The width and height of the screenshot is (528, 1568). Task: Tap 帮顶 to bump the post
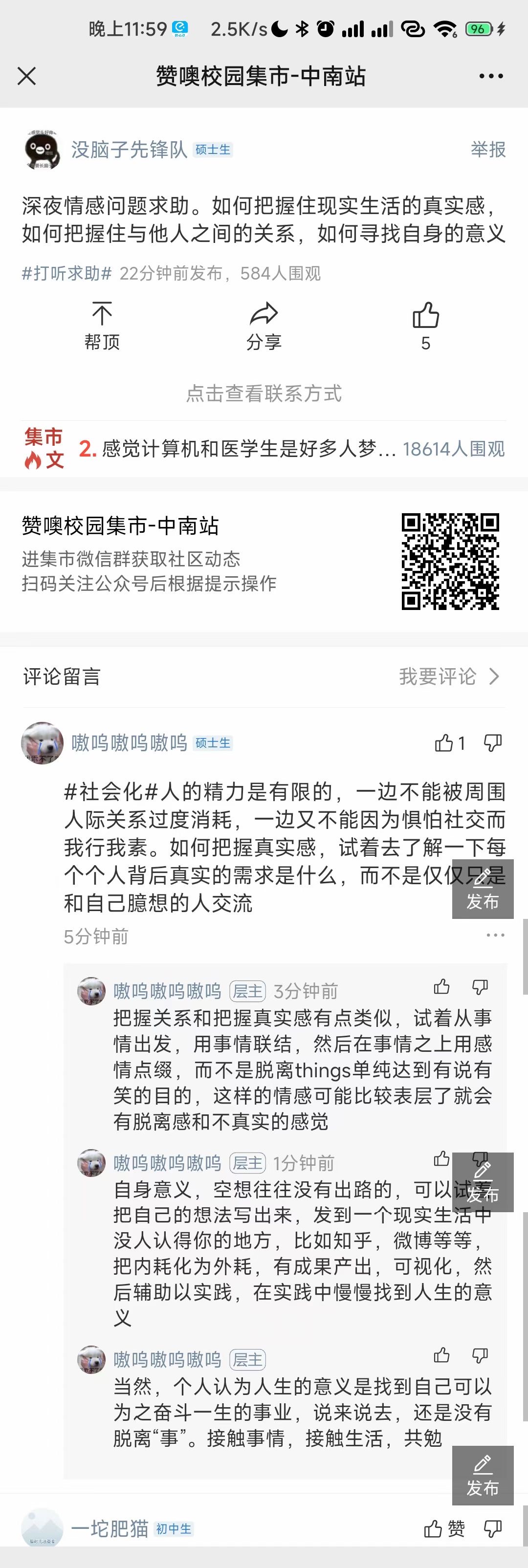(x=102, y=326)
